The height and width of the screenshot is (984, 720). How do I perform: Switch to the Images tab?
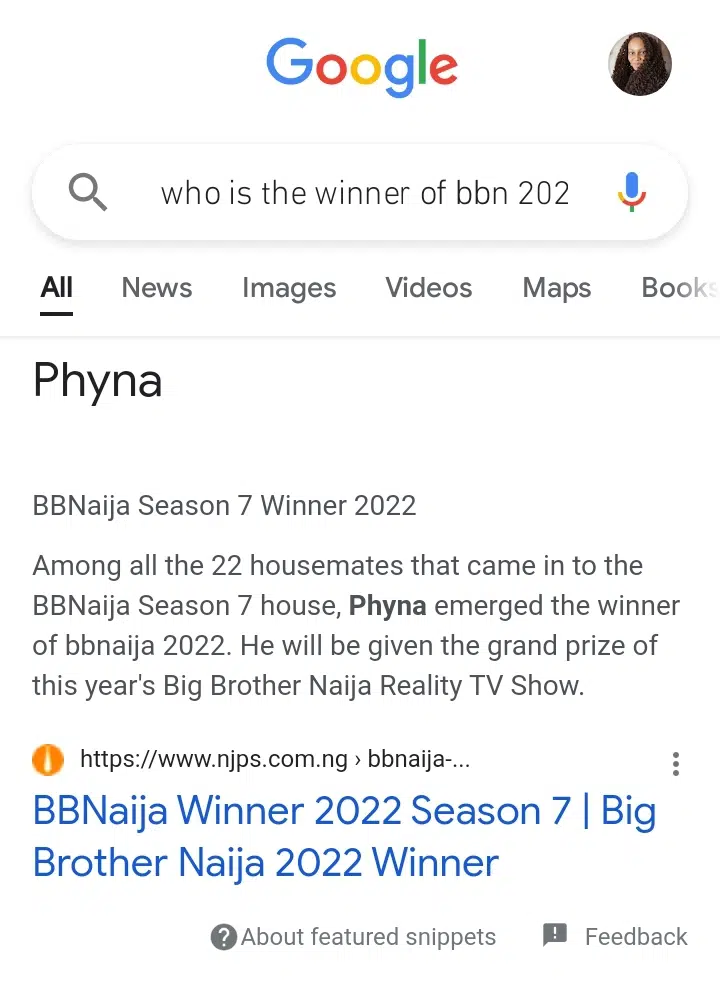tap(288, 288)
